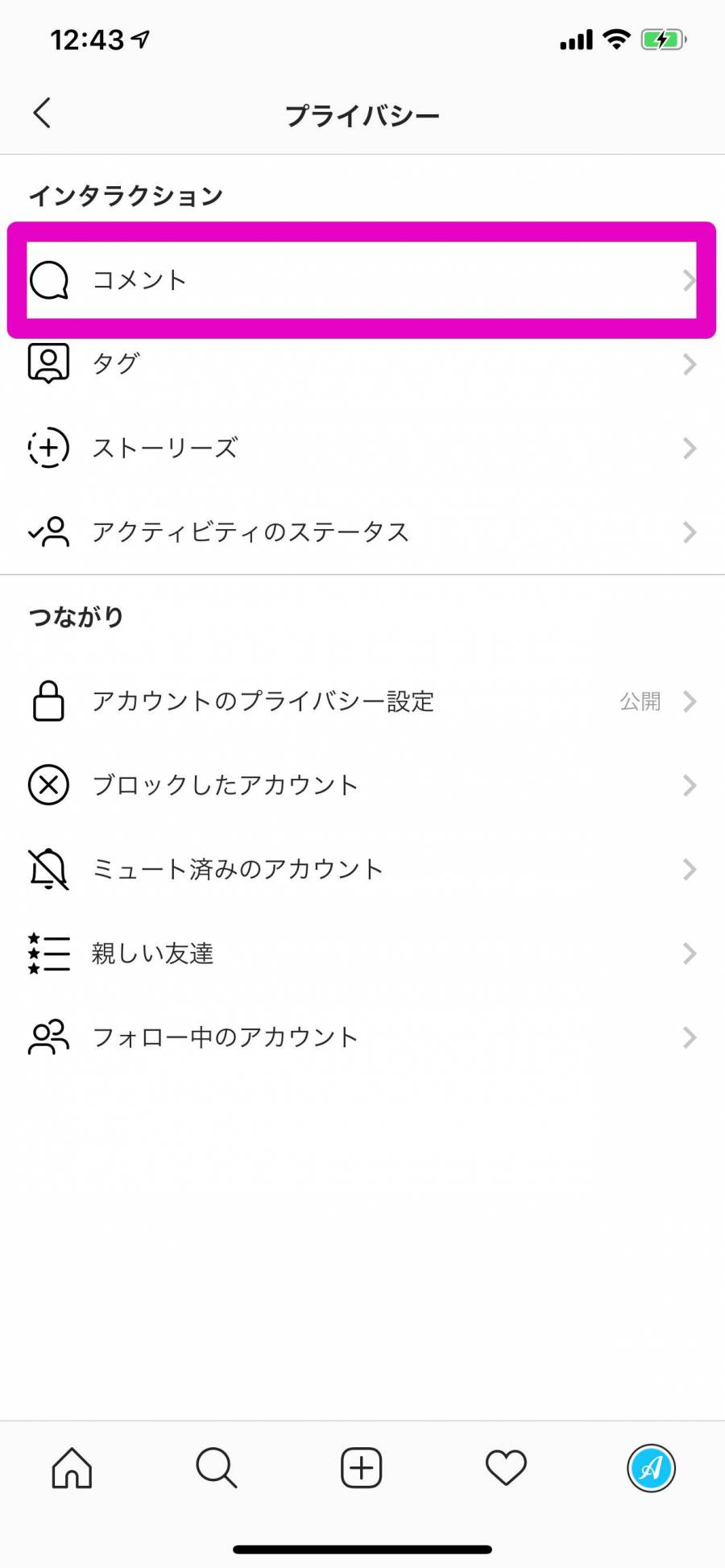Open ストーリーズ privacy settings
The height and width of the screenshot is (1568, 725).
point(362,448)
